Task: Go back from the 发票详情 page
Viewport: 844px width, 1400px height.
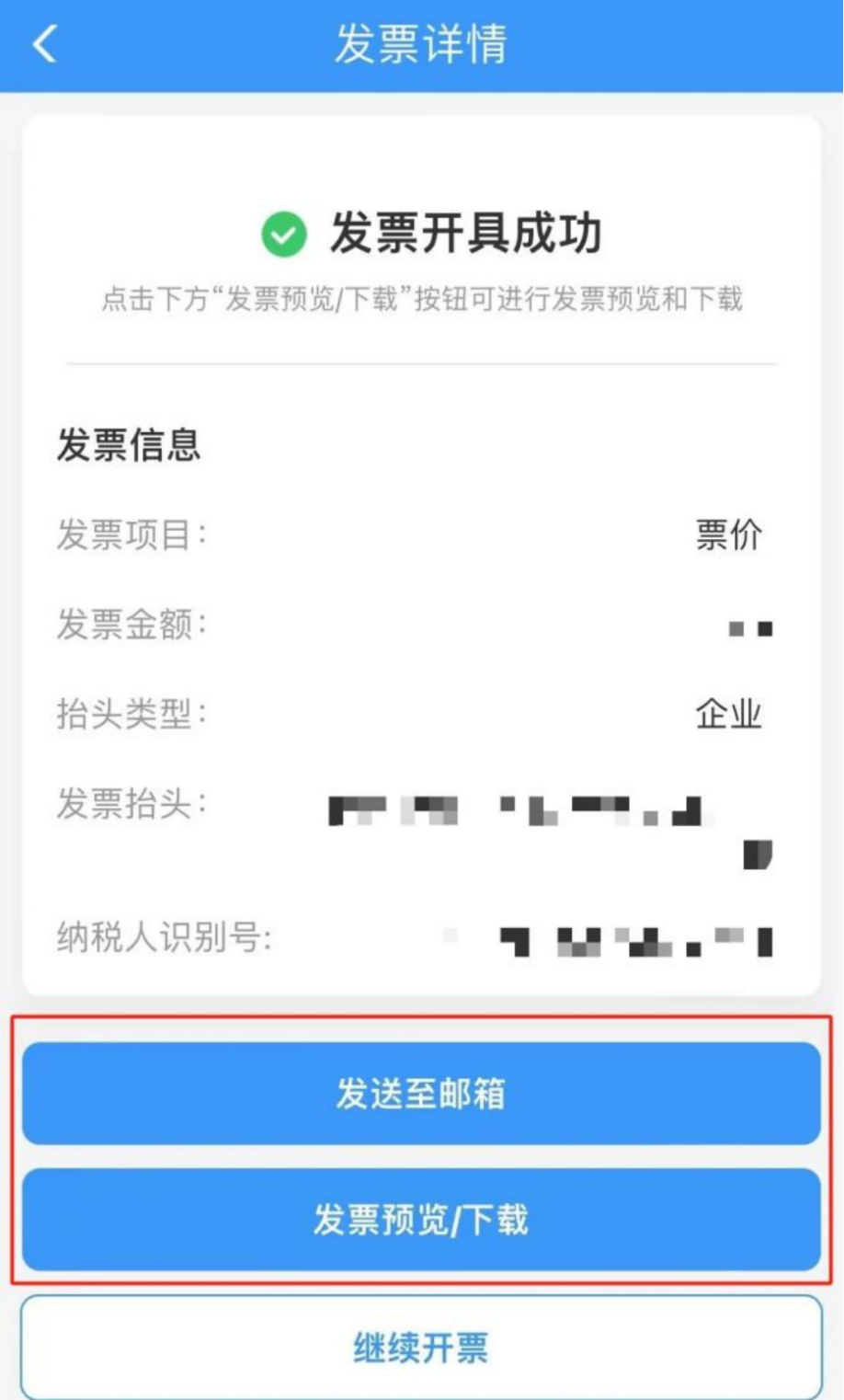Action: pyautogui.click(x=44, y=44)
